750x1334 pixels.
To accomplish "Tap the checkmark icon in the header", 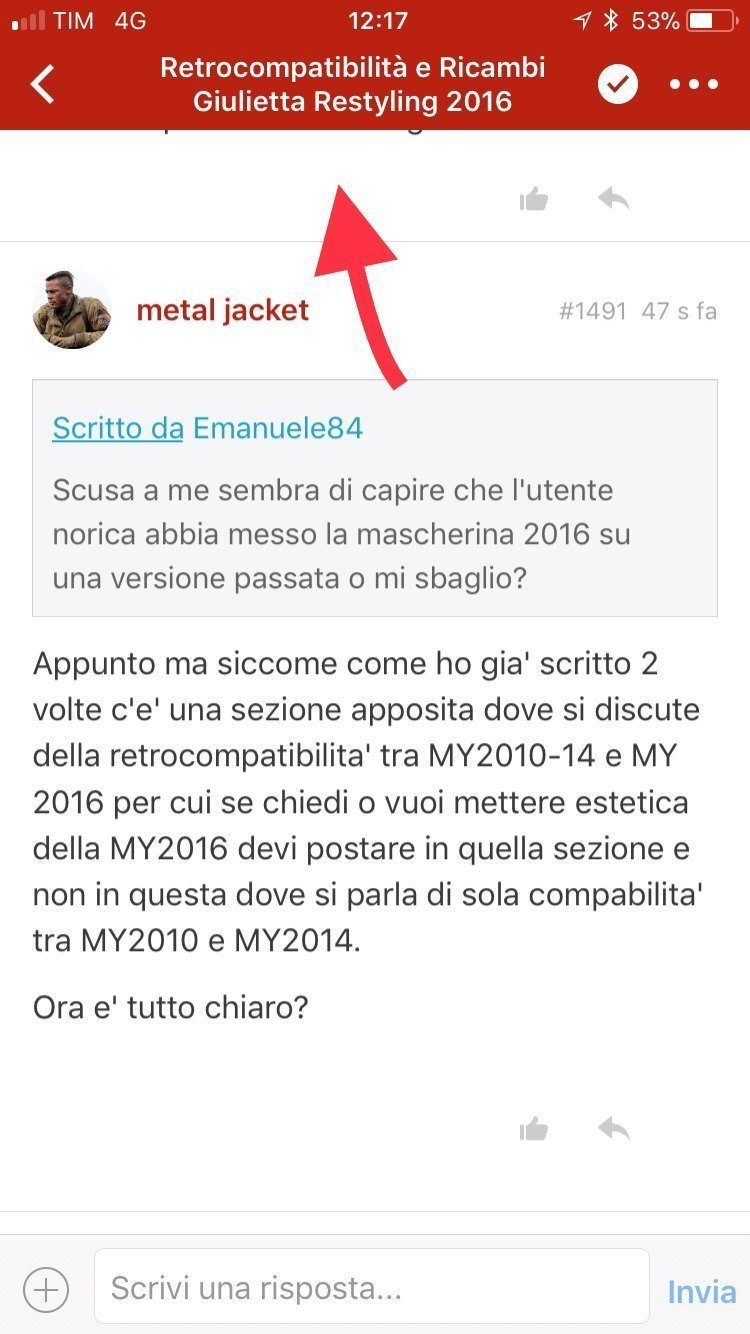I will pyautogui.click(x=618, y=85).
